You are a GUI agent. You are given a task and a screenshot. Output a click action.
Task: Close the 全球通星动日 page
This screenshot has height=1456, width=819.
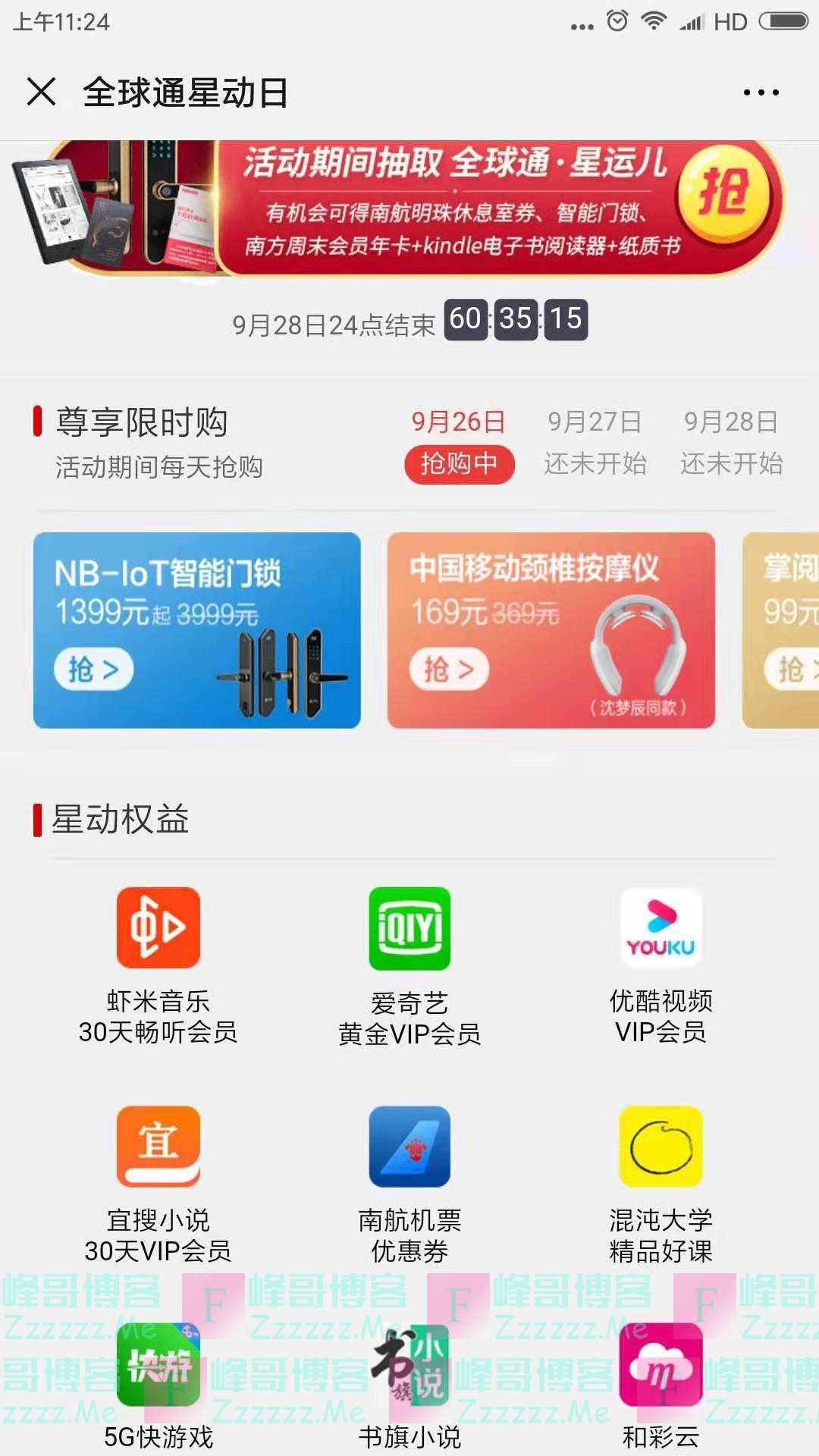(39, 93)
